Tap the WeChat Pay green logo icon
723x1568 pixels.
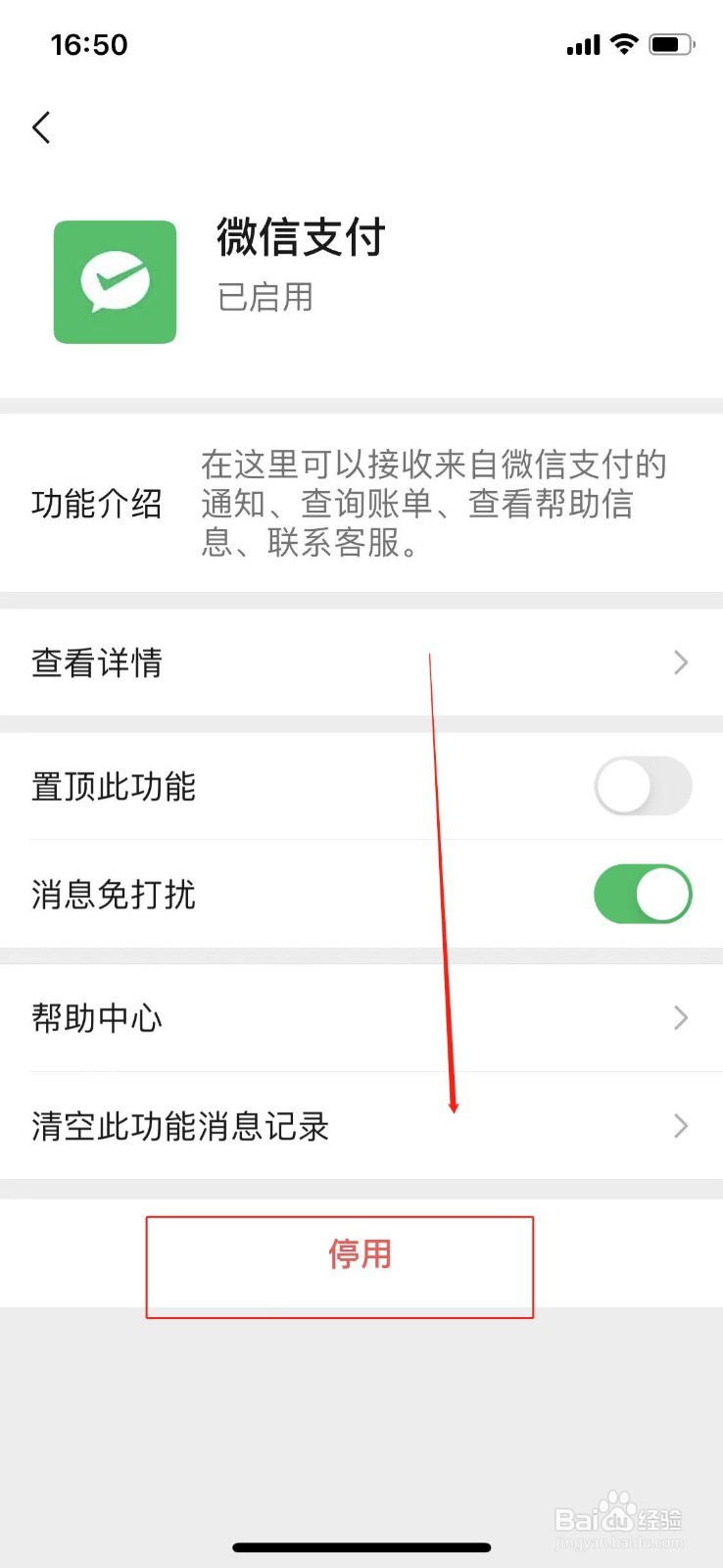pos(114,281)
